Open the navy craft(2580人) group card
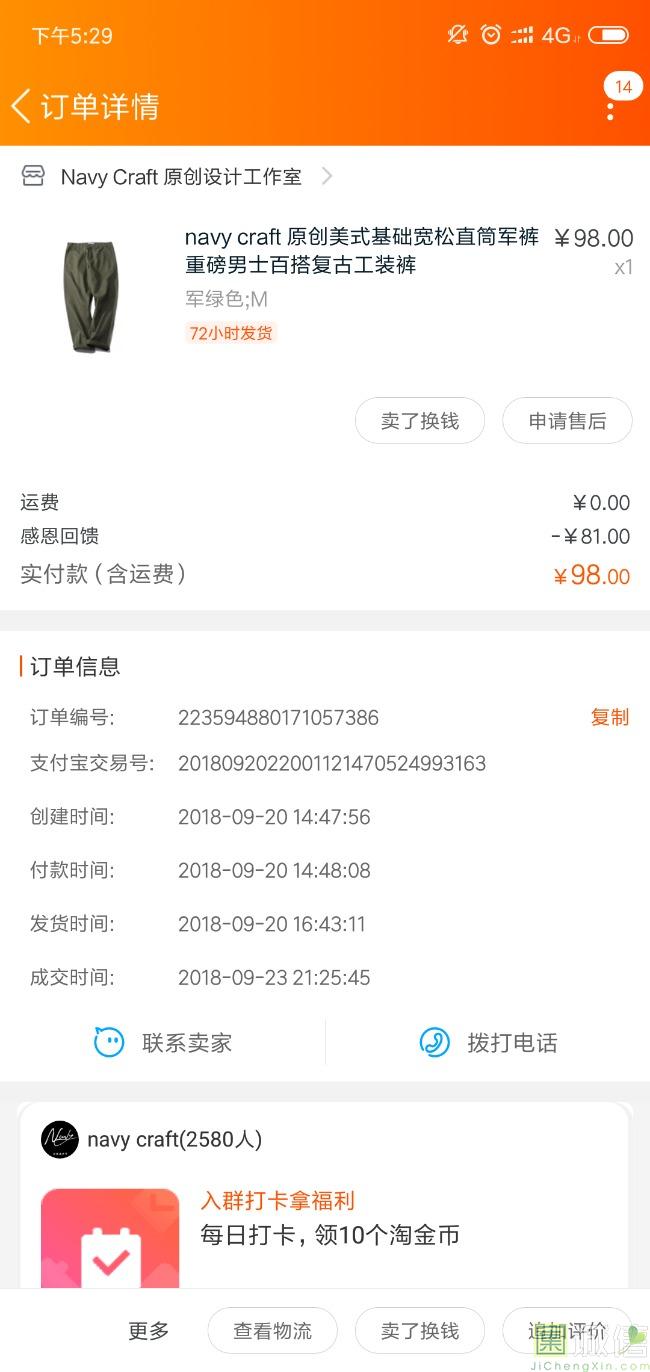This screenshot has height=1372, width=650. click(x=325, y=1196)
